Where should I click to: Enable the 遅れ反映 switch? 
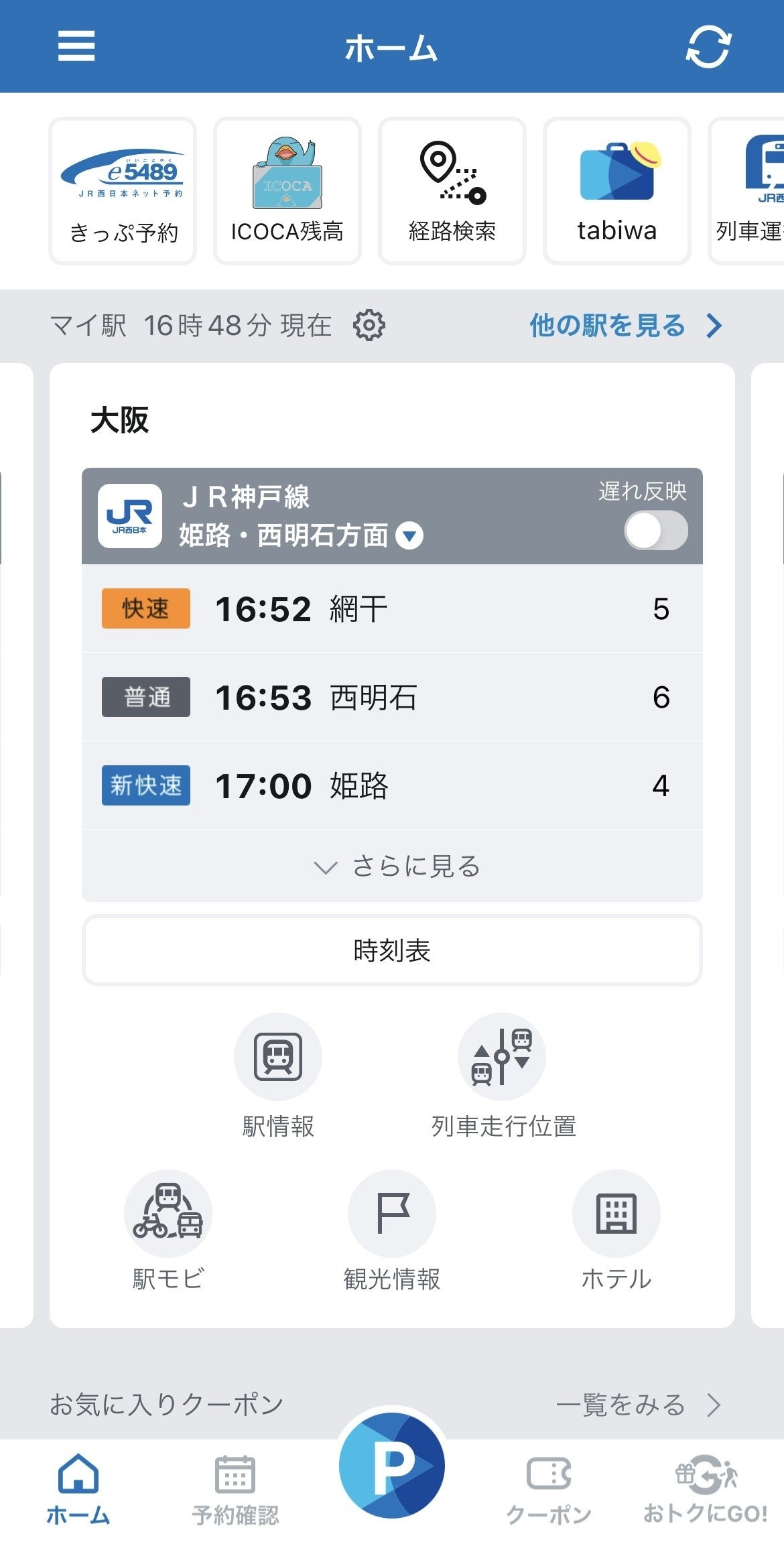(x=655, y=531)
